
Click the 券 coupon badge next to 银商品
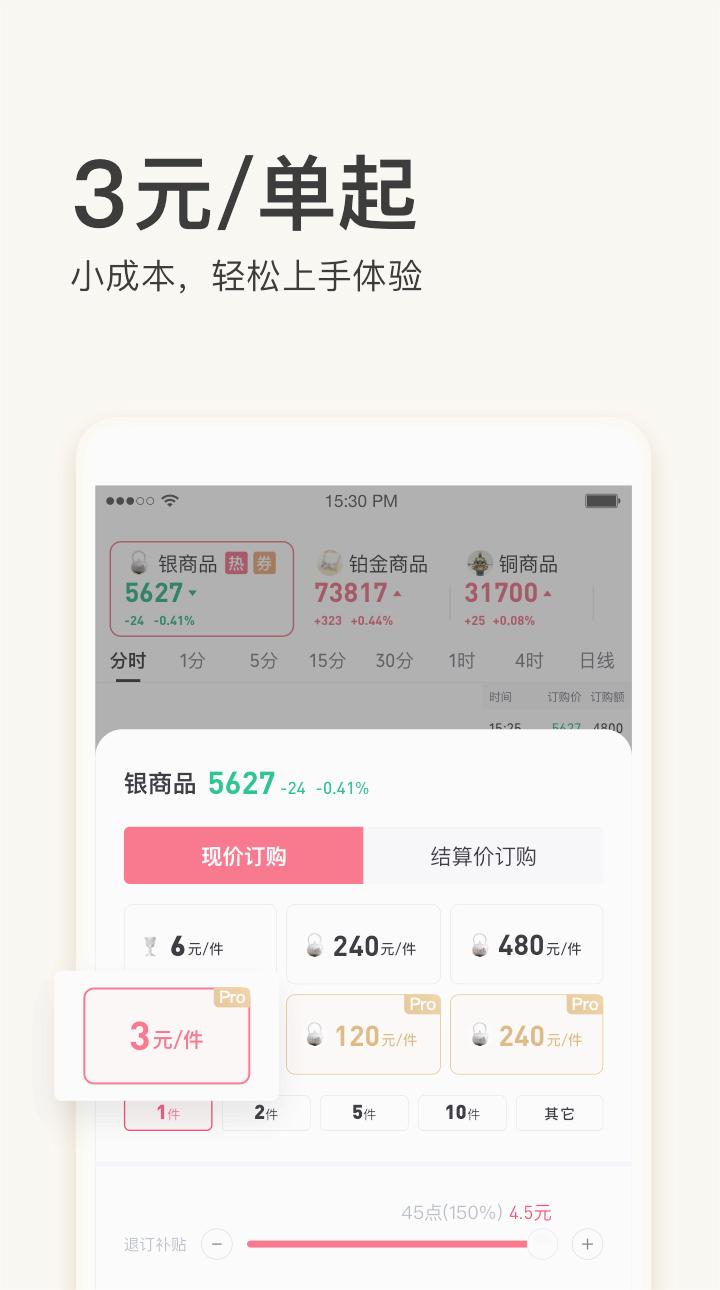click(265, 563)
